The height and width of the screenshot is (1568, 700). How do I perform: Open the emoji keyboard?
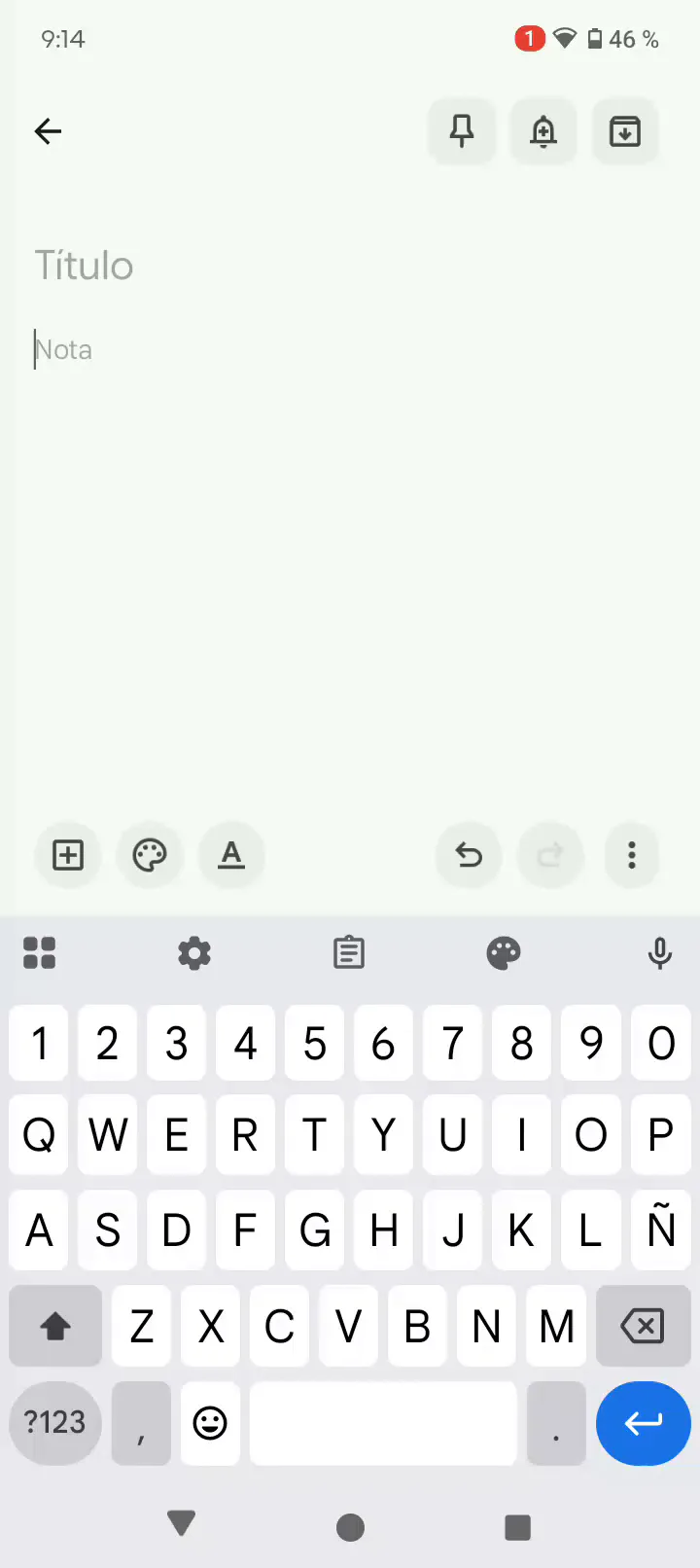pyautogui.click(x=210, y=1423)
